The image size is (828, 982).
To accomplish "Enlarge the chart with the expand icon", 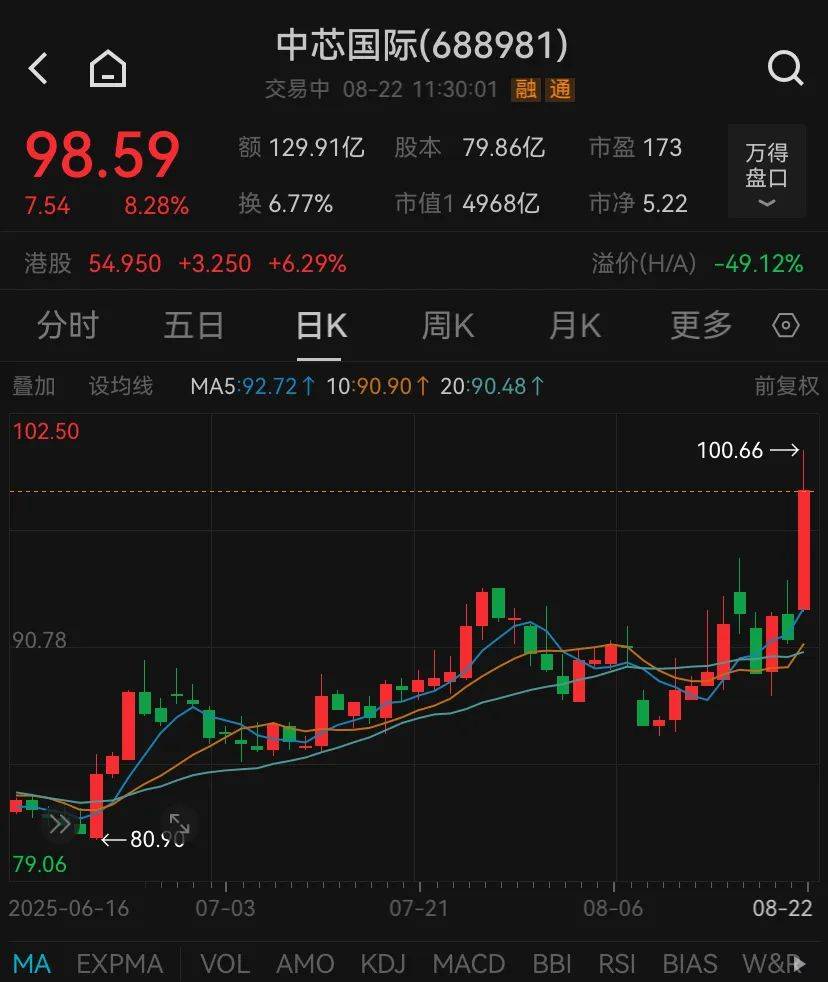I will pyautogui.click(x=180, y=826).
